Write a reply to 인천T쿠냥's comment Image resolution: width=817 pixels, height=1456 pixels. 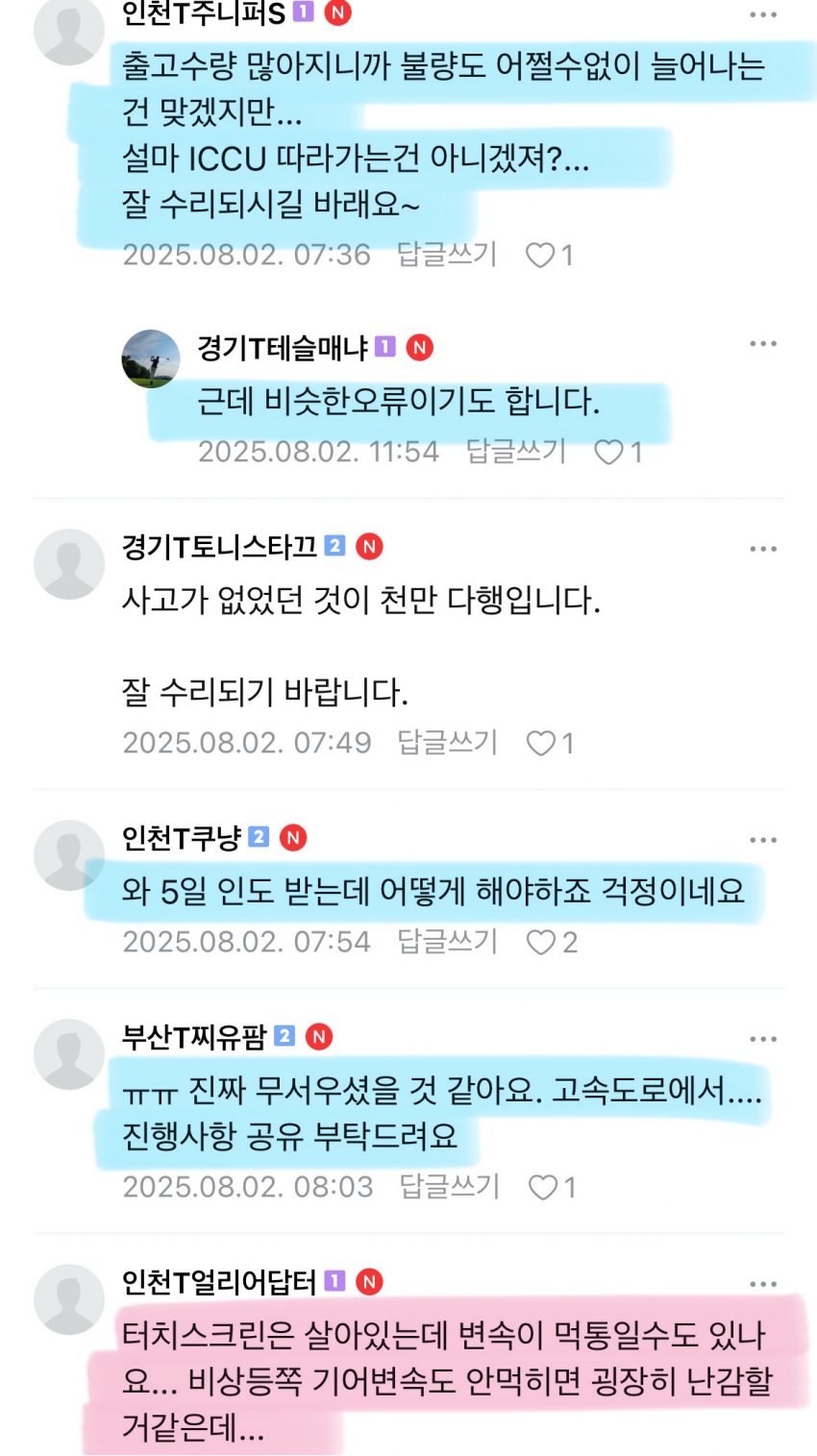pos(447,942)
